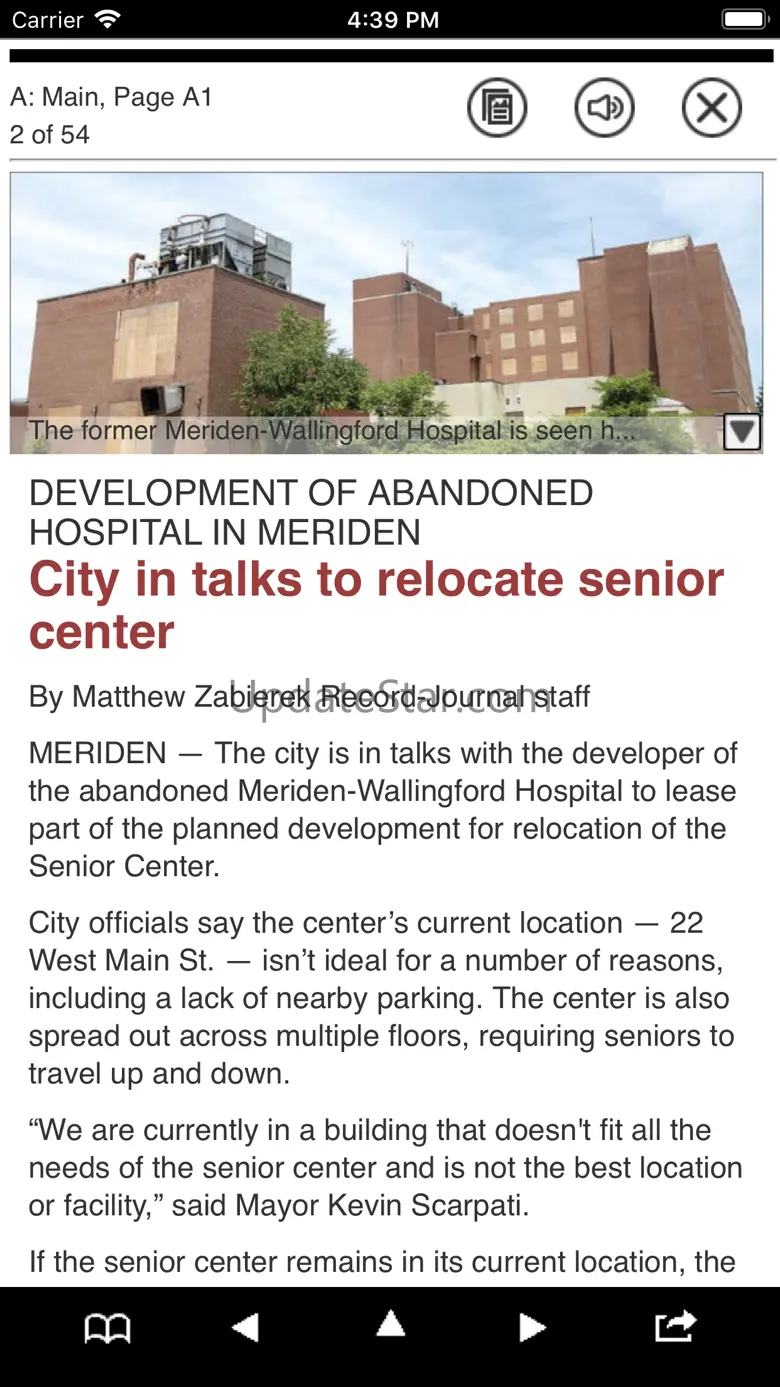Close the article view

tap(711, 107)
